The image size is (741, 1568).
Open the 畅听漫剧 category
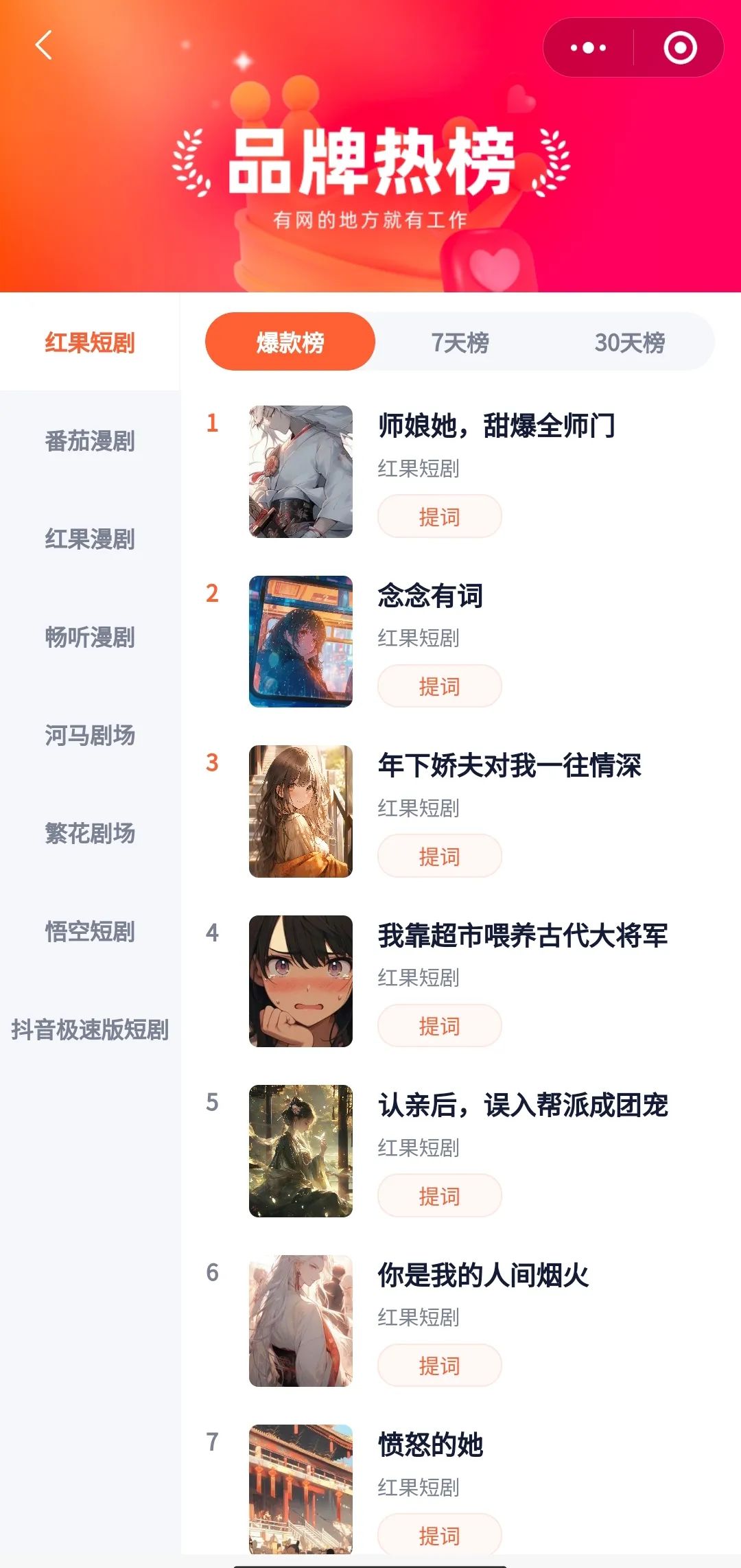[90, 637]
